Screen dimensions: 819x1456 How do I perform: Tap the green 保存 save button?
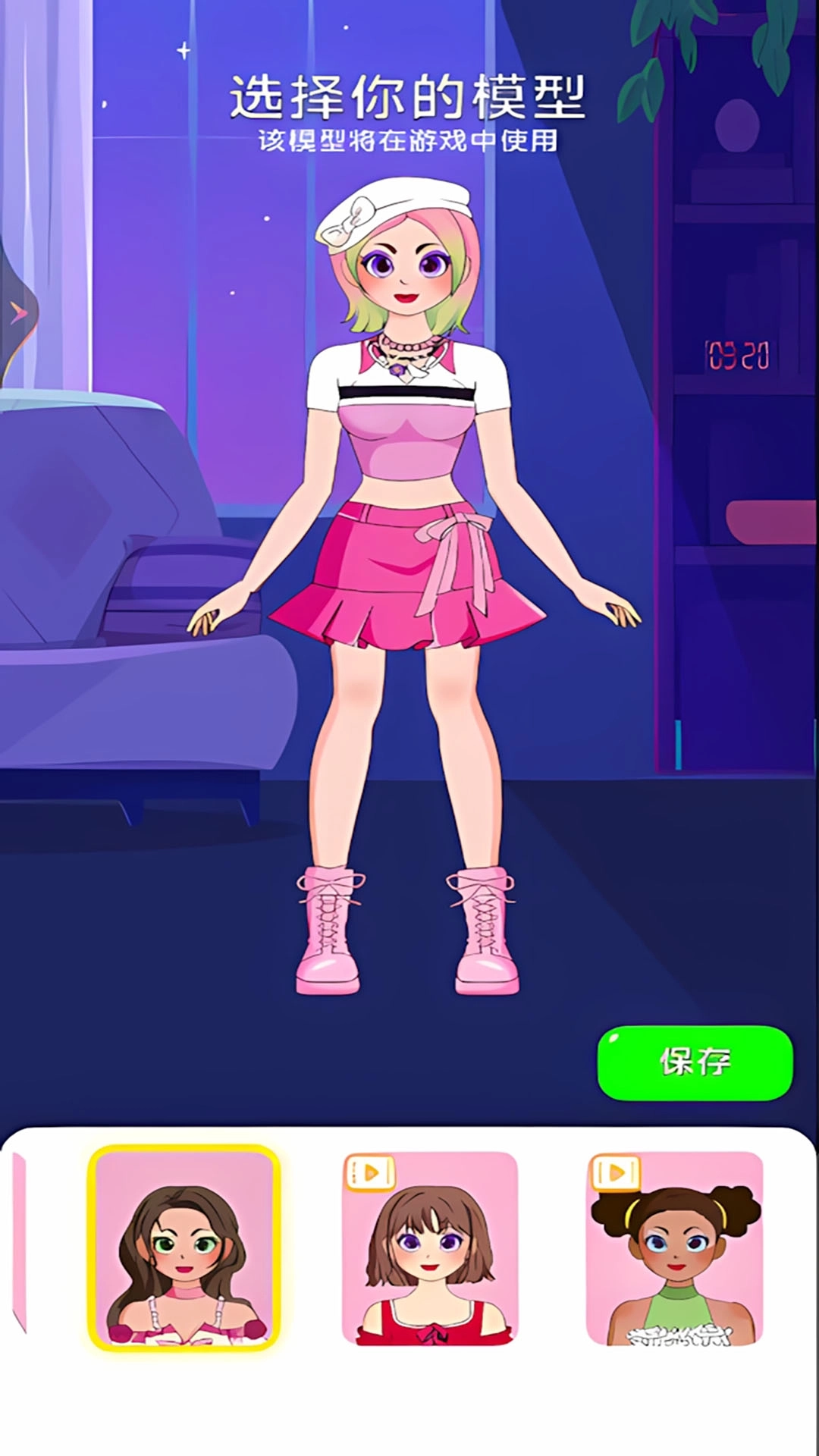[695, 1062]
